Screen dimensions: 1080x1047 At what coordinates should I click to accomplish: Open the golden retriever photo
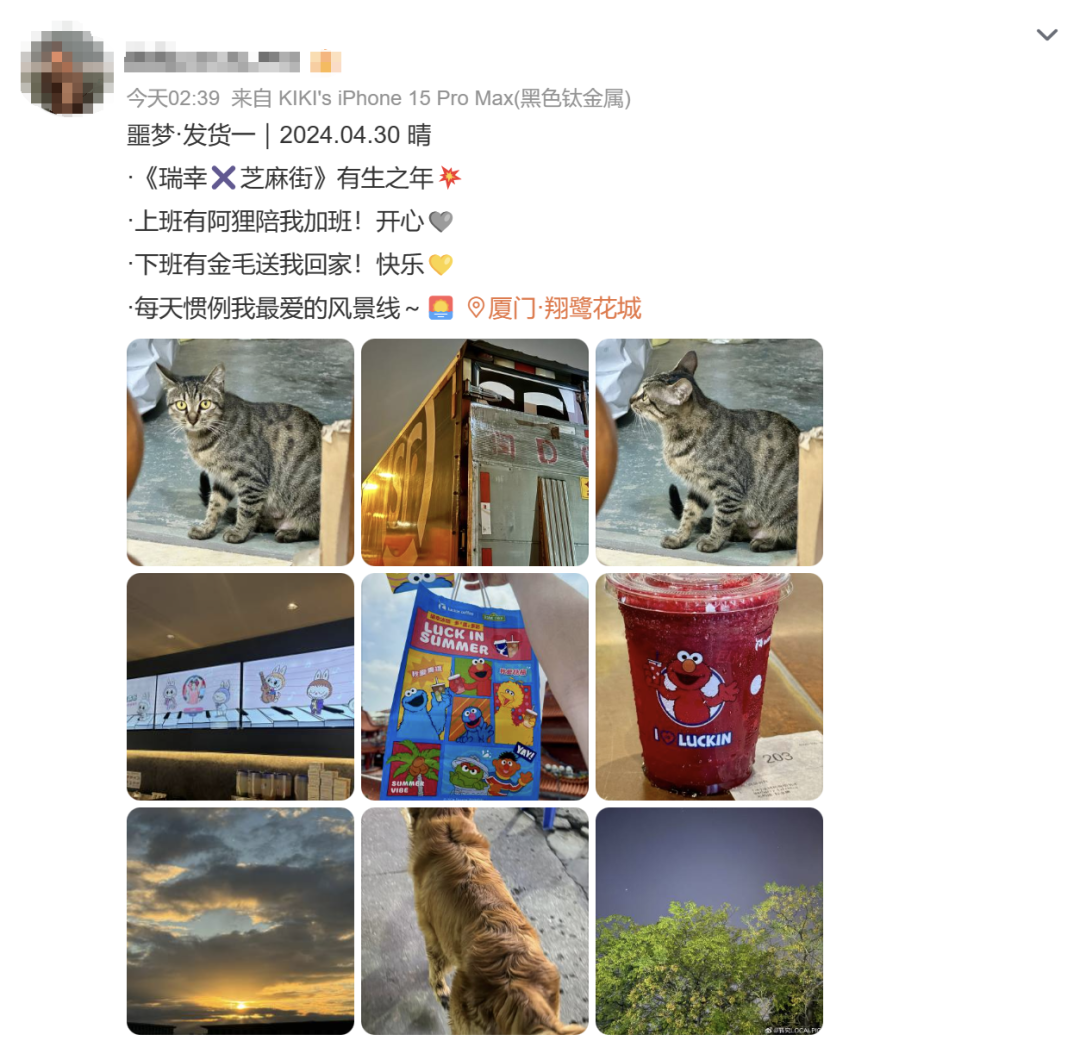coord(474,920)
